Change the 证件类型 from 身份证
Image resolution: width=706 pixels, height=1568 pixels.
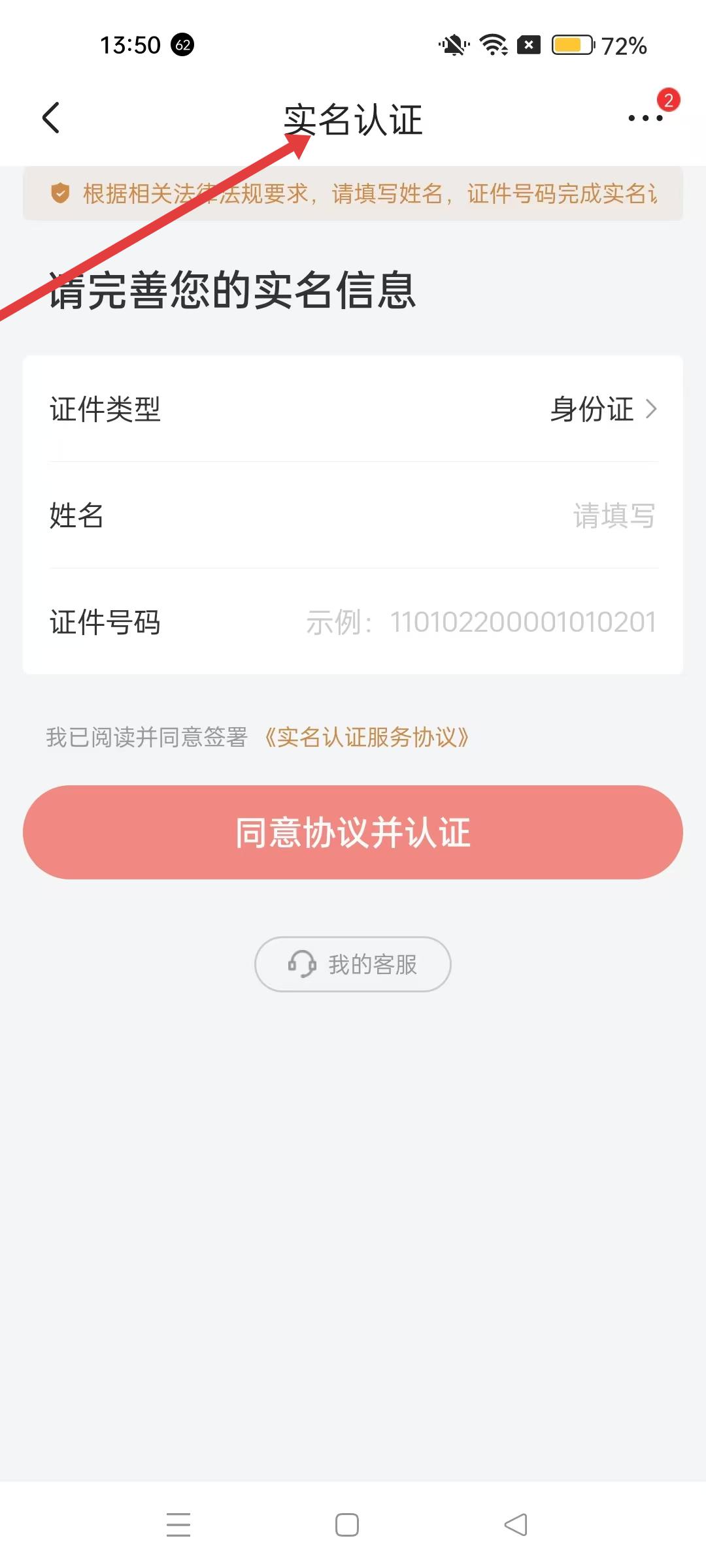click(603, 410)
